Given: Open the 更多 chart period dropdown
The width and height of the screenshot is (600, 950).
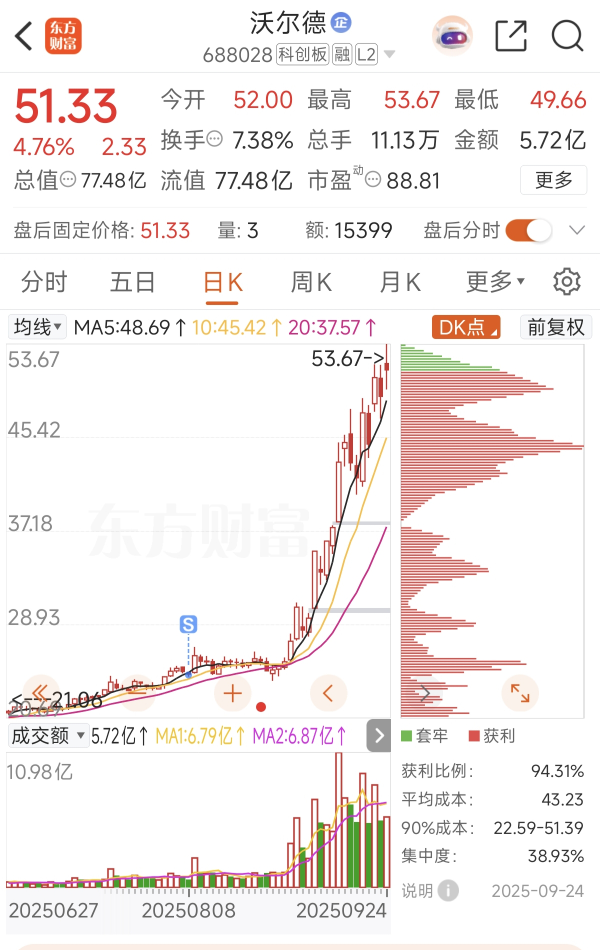Looking at the screenshot, I should (494, 282).
